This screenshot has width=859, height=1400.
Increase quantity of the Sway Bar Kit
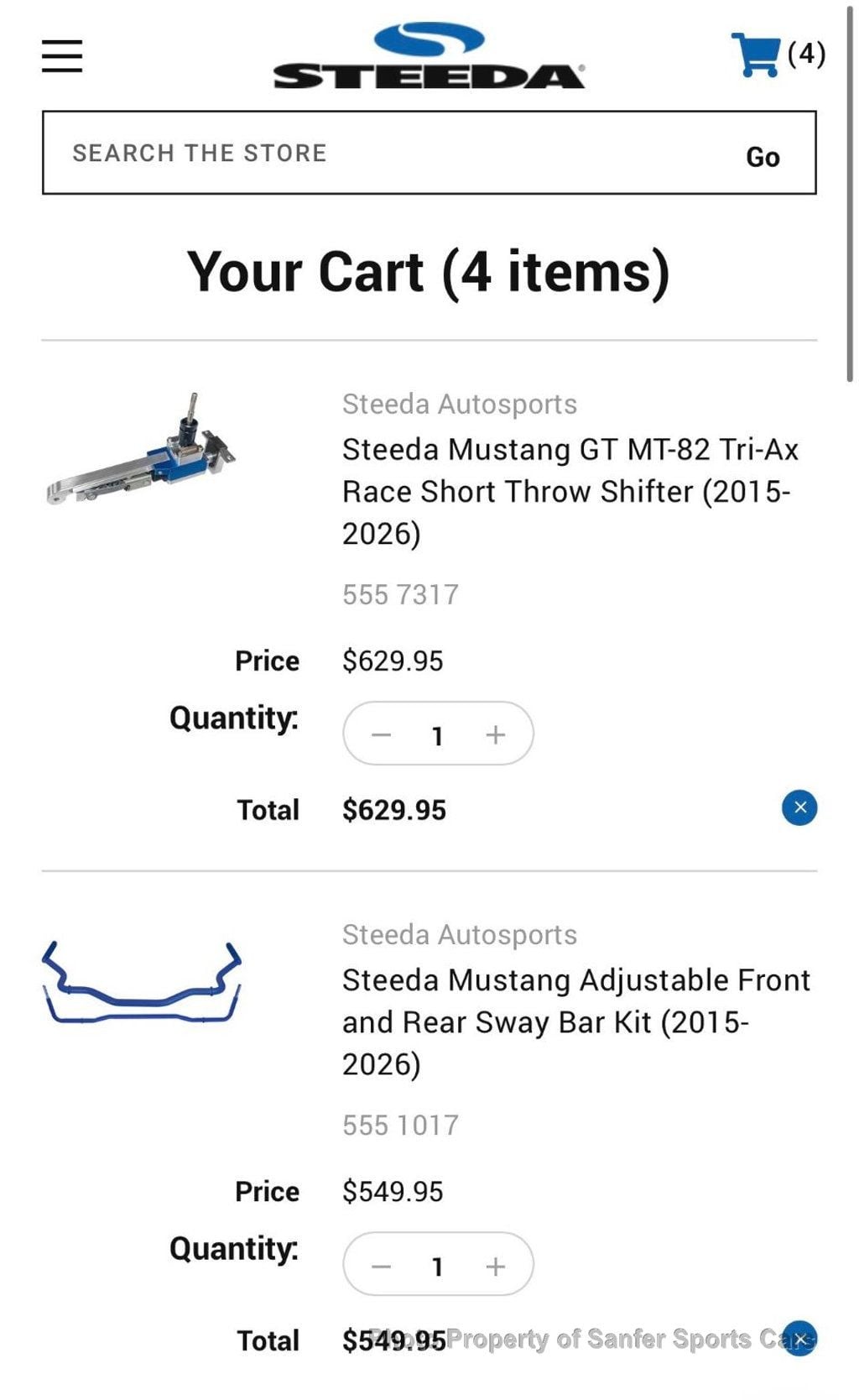pyautogui.click(x=496, y=1266)
